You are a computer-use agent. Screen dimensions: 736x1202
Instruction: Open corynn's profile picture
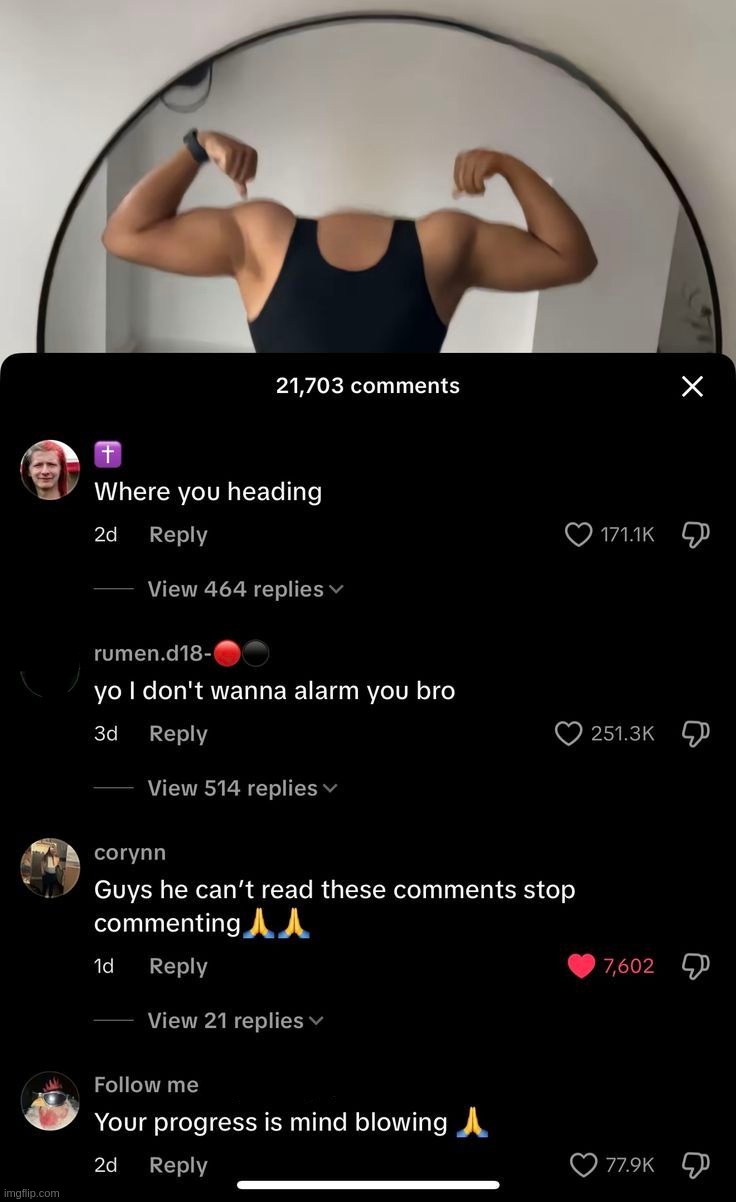50,866
